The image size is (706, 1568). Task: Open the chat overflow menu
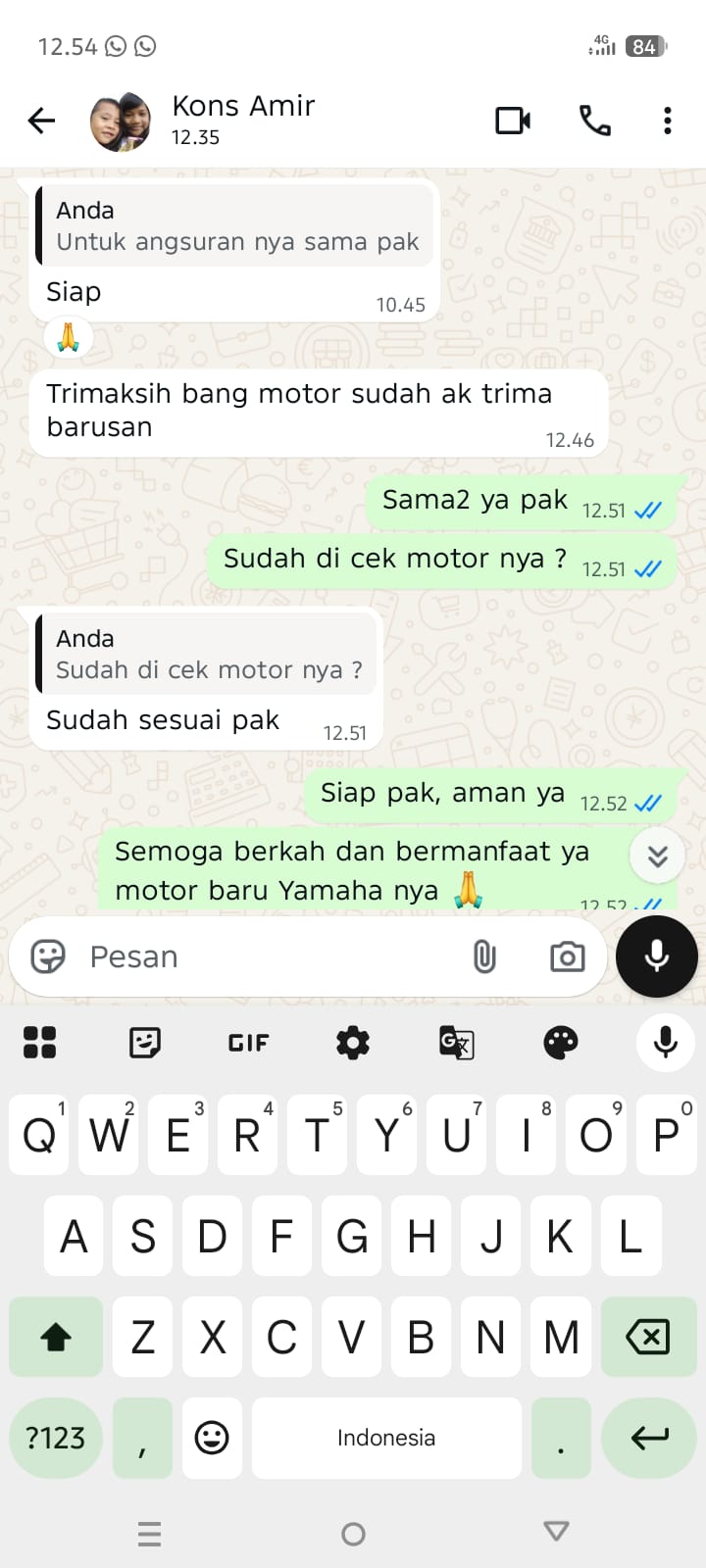[x=668, y=121]
